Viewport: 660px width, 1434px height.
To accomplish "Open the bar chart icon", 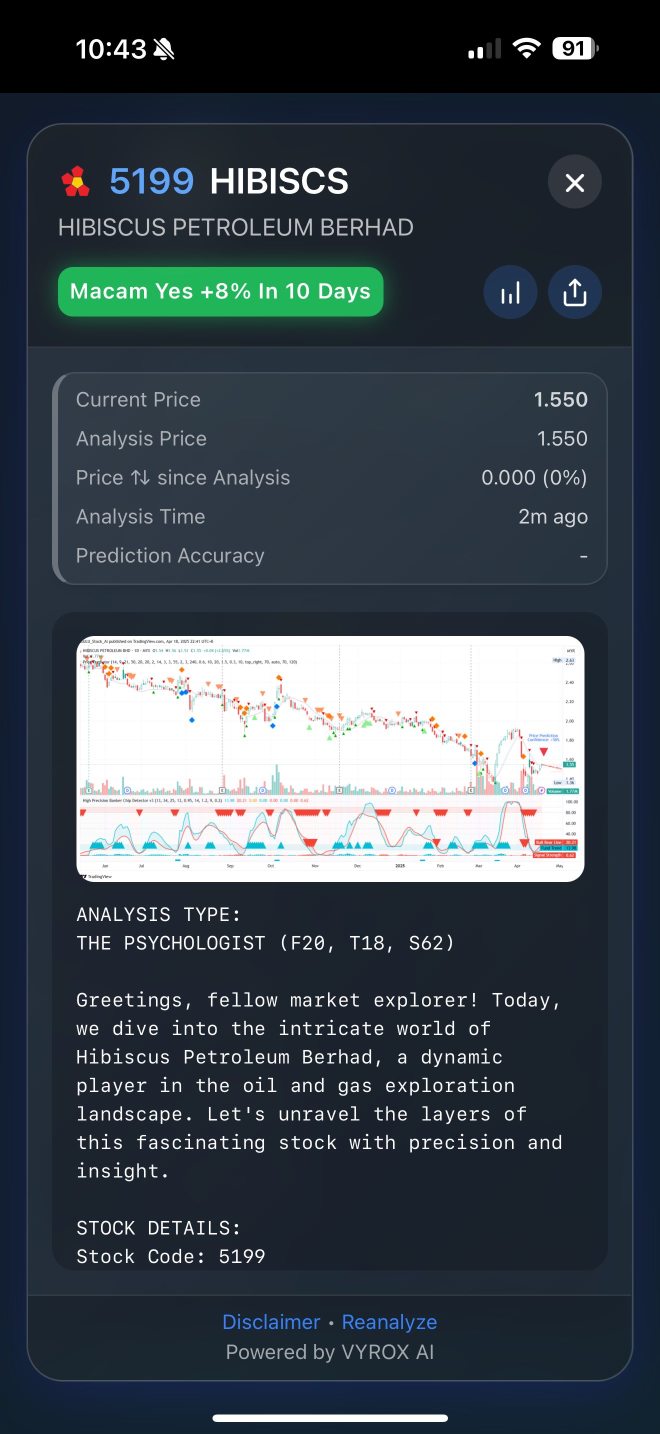I will click(510, 293).
